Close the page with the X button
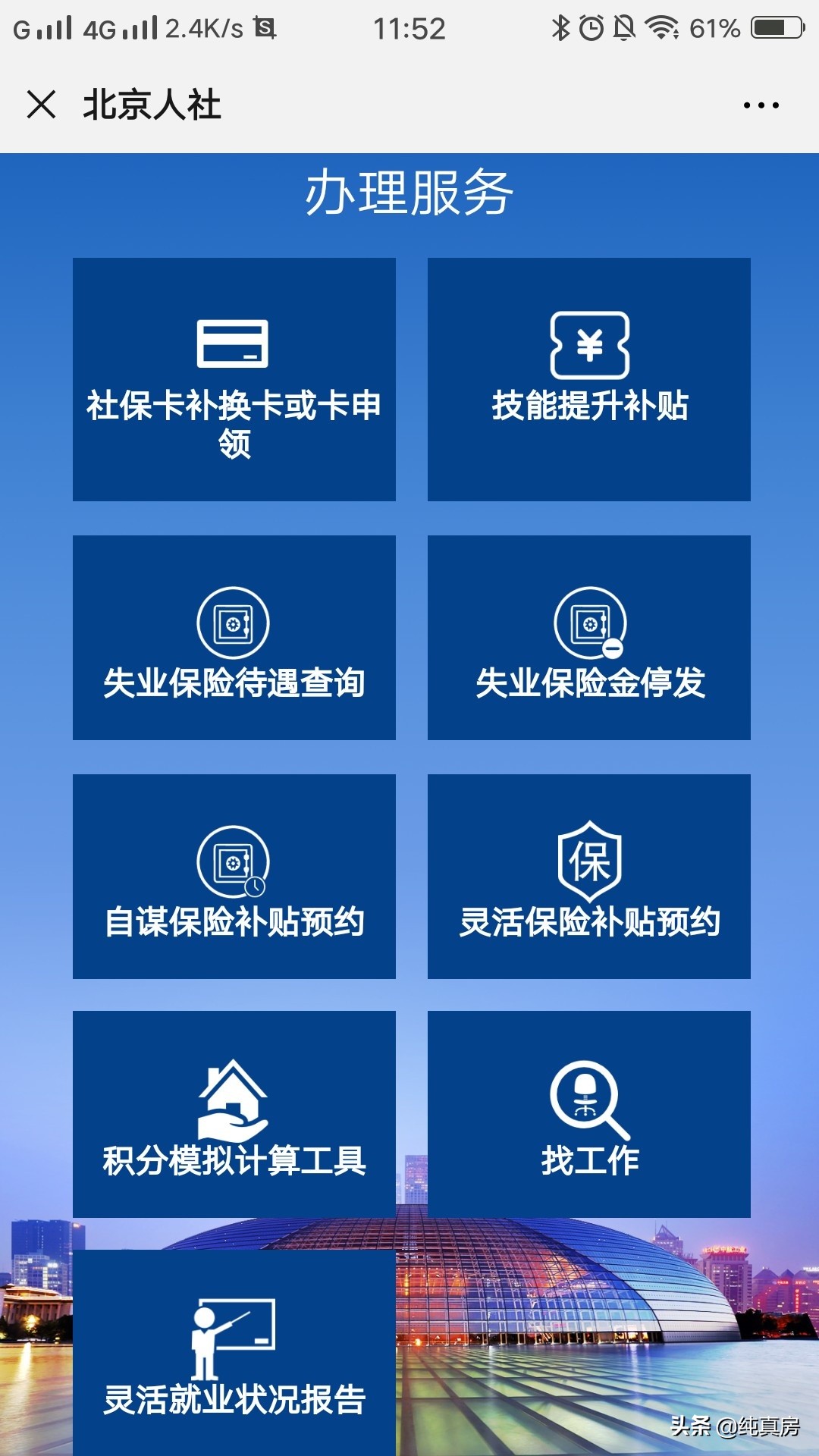The width and height of the screenshot is (819, 1456). (x=42, y=106)
